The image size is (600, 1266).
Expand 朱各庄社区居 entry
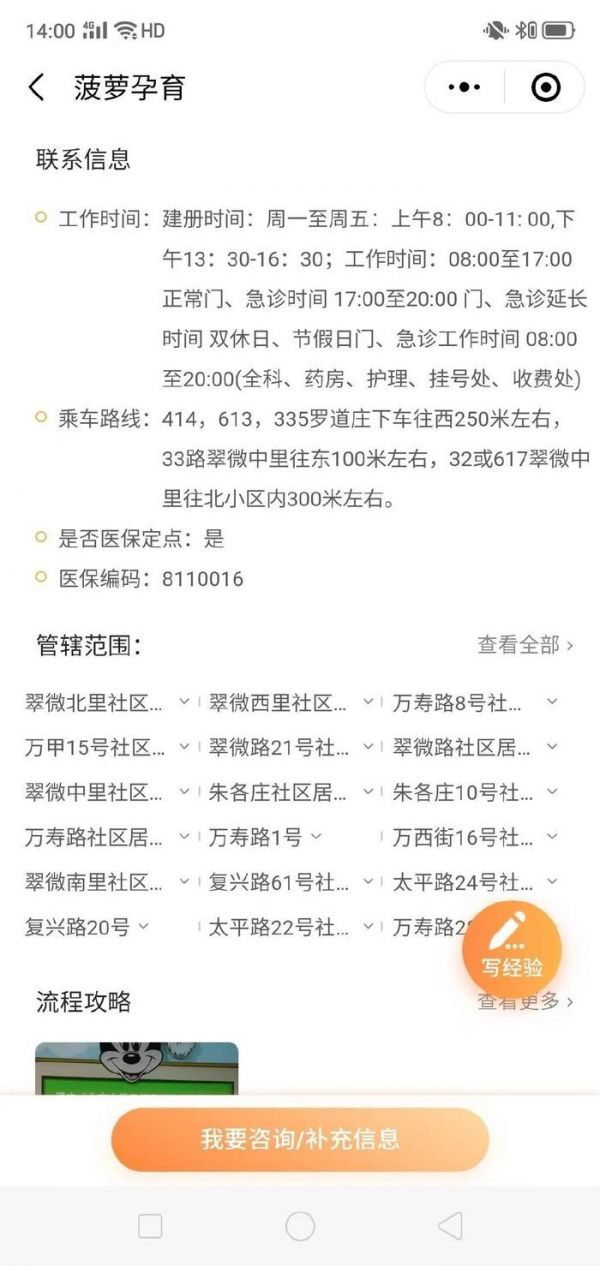[x=291, y=792]
